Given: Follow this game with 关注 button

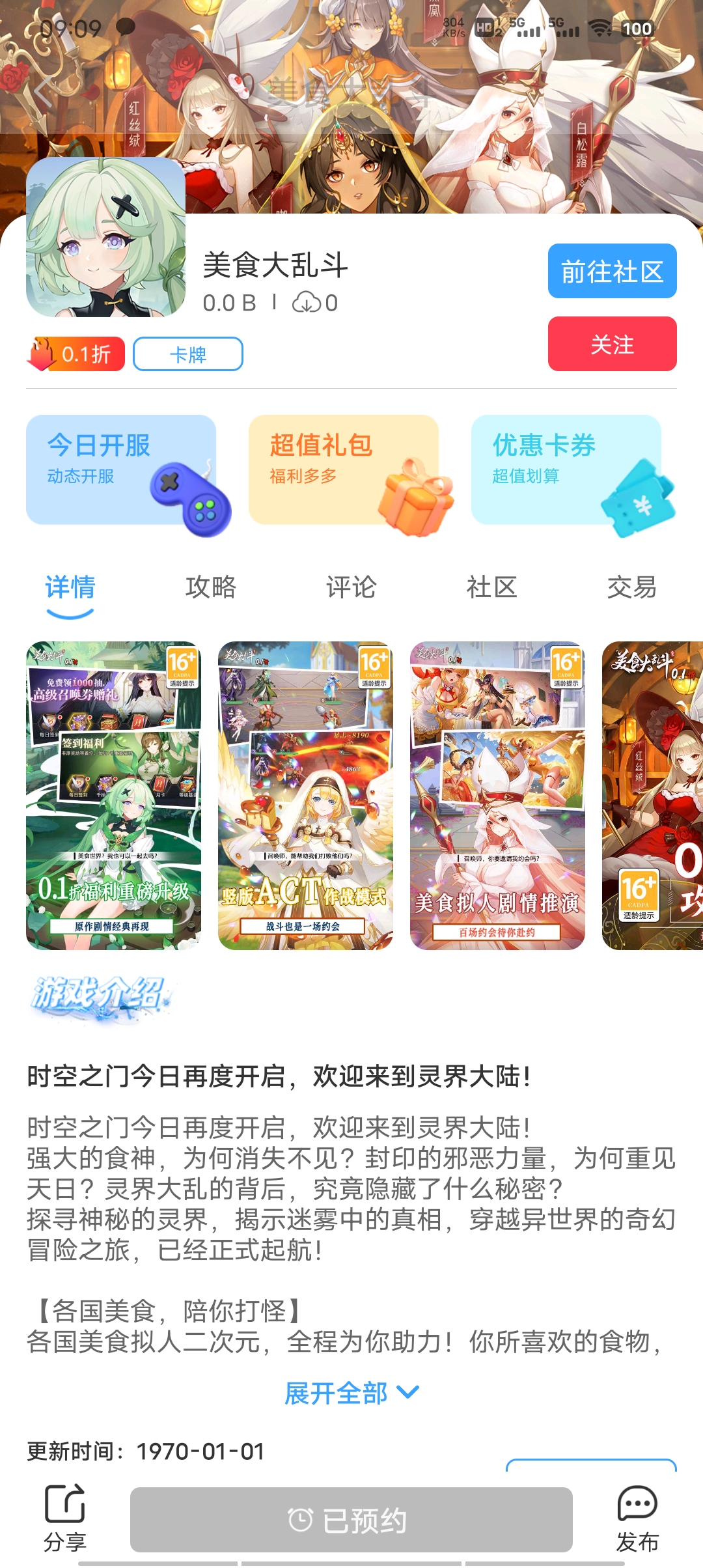Looking at the screenshot, I should 612,344.
